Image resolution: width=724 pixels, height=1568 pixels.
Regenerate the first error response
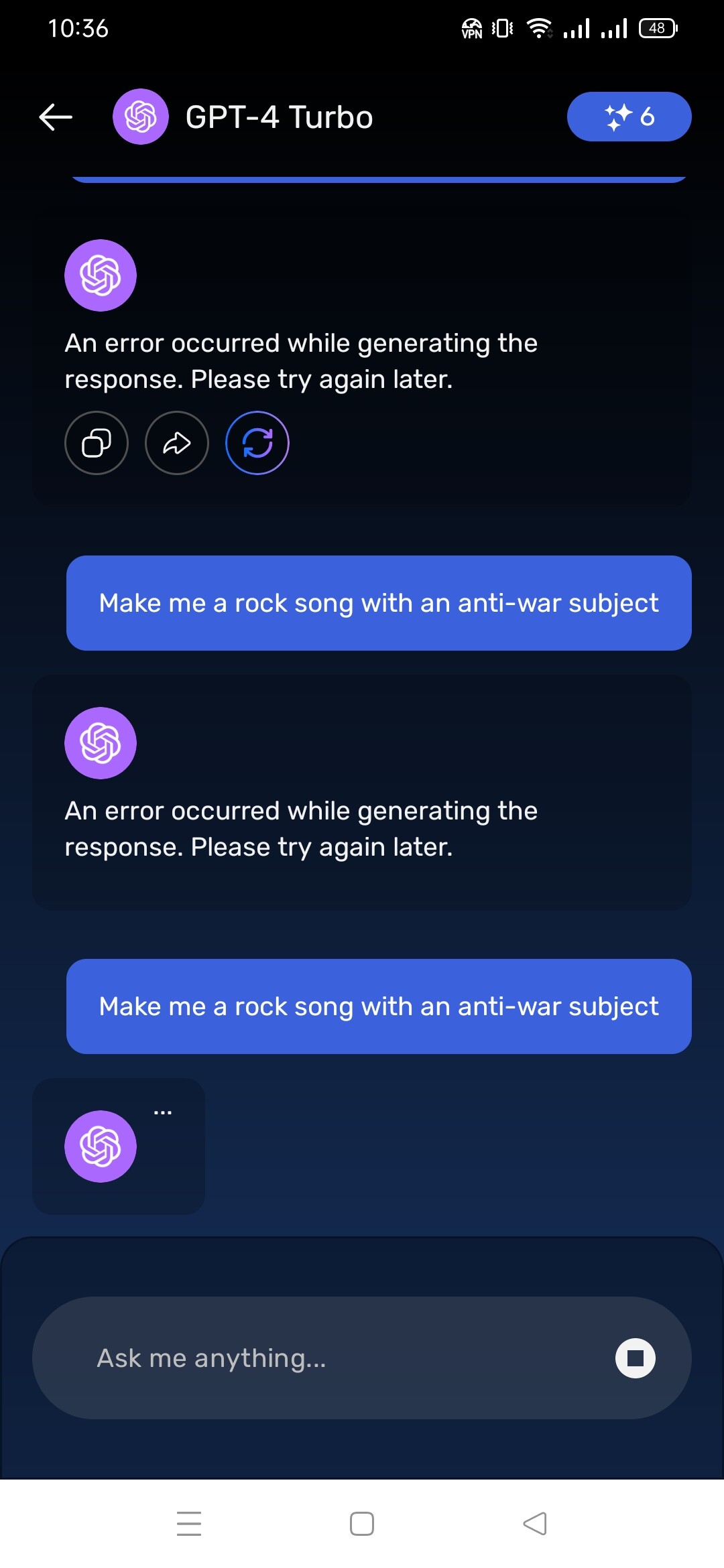coord(257,443)
